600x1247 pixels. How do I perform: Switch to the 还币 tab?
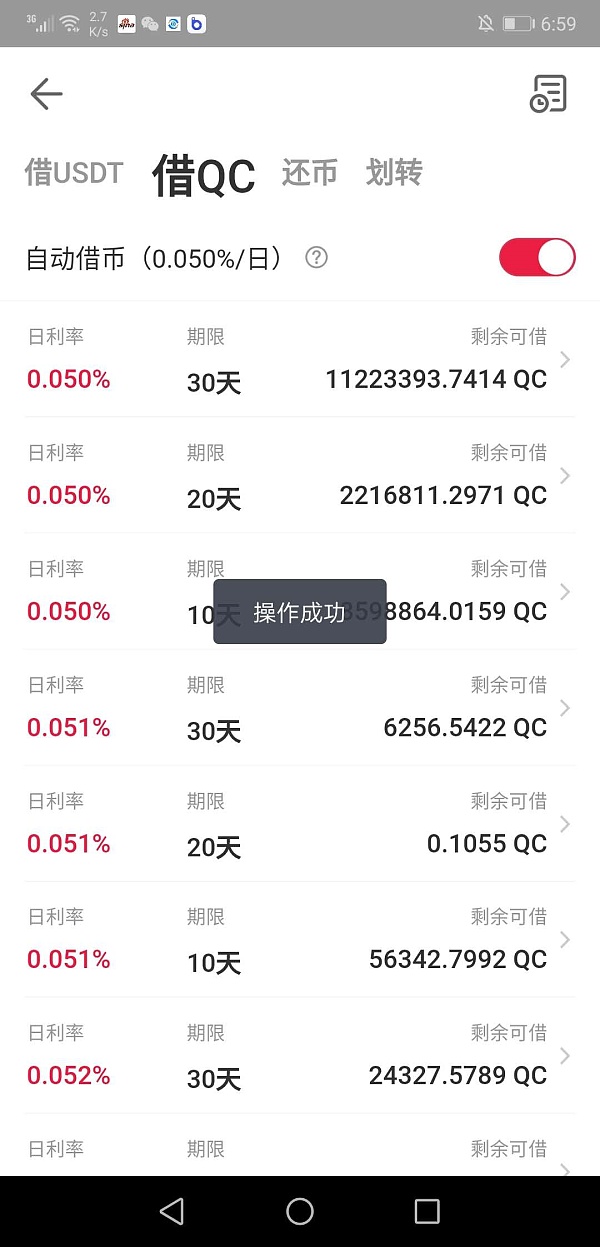(309, 173)
